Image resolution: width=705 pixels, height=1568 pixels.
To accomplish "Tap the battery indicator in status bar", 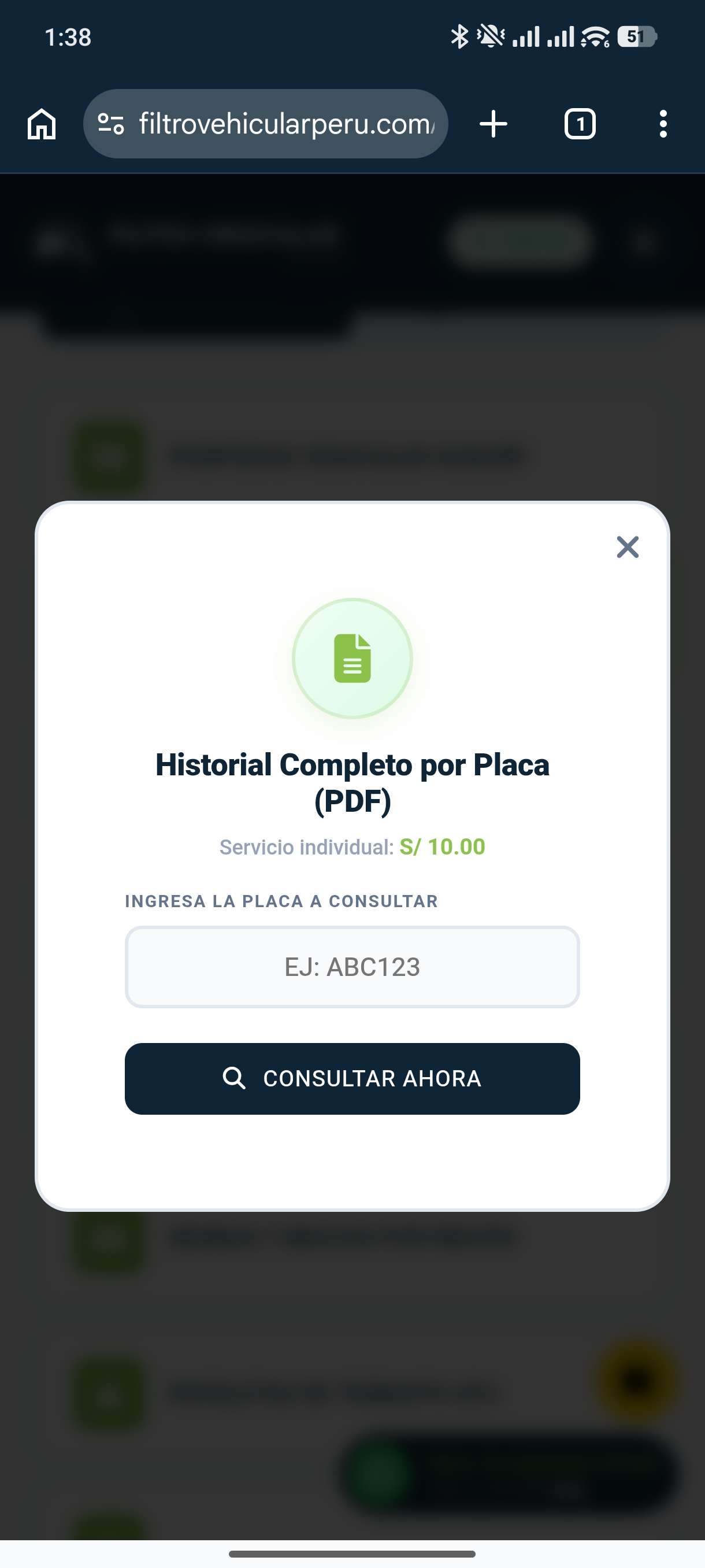I will 637,36.
